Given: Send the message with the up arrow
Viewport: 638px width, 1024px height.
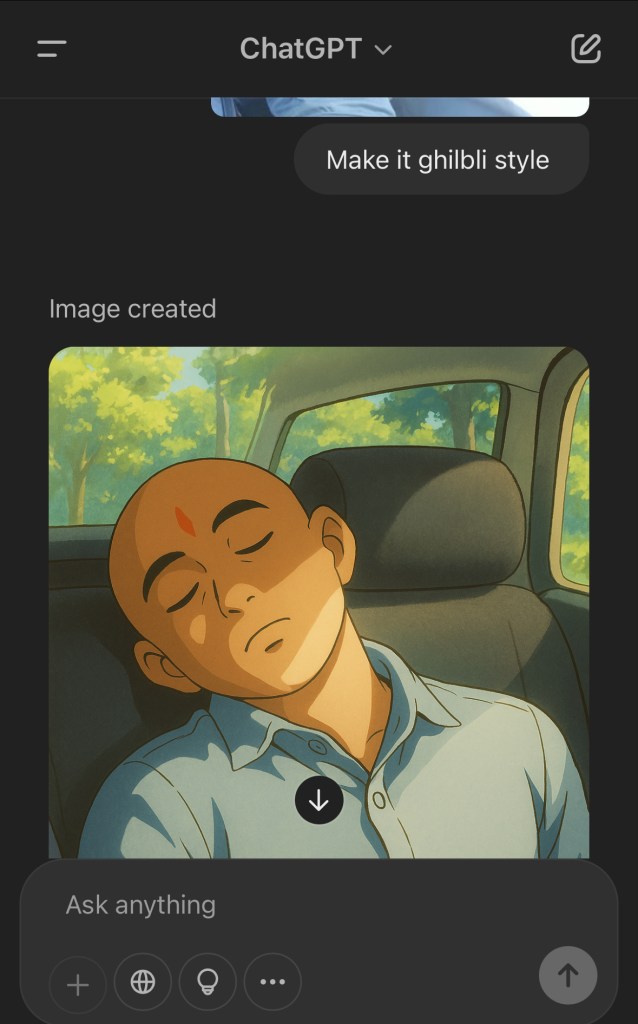Looking at the screenshot, I should click(568, 975).
